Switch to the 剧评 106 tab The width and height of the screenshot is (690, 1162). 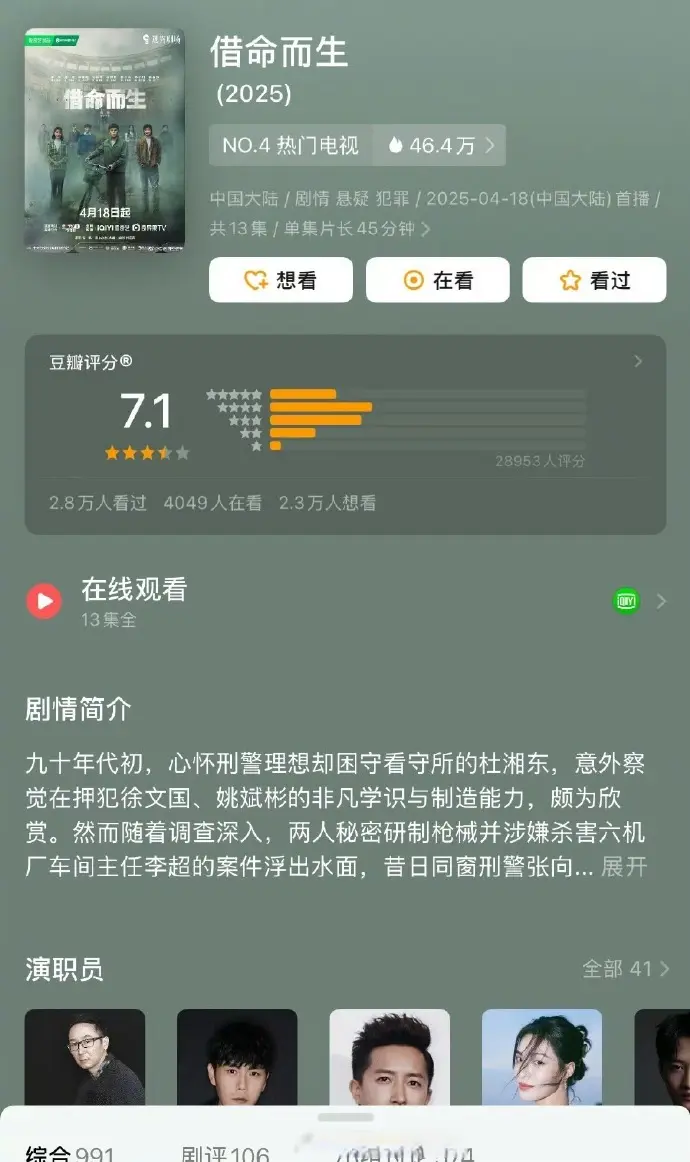225,1153
